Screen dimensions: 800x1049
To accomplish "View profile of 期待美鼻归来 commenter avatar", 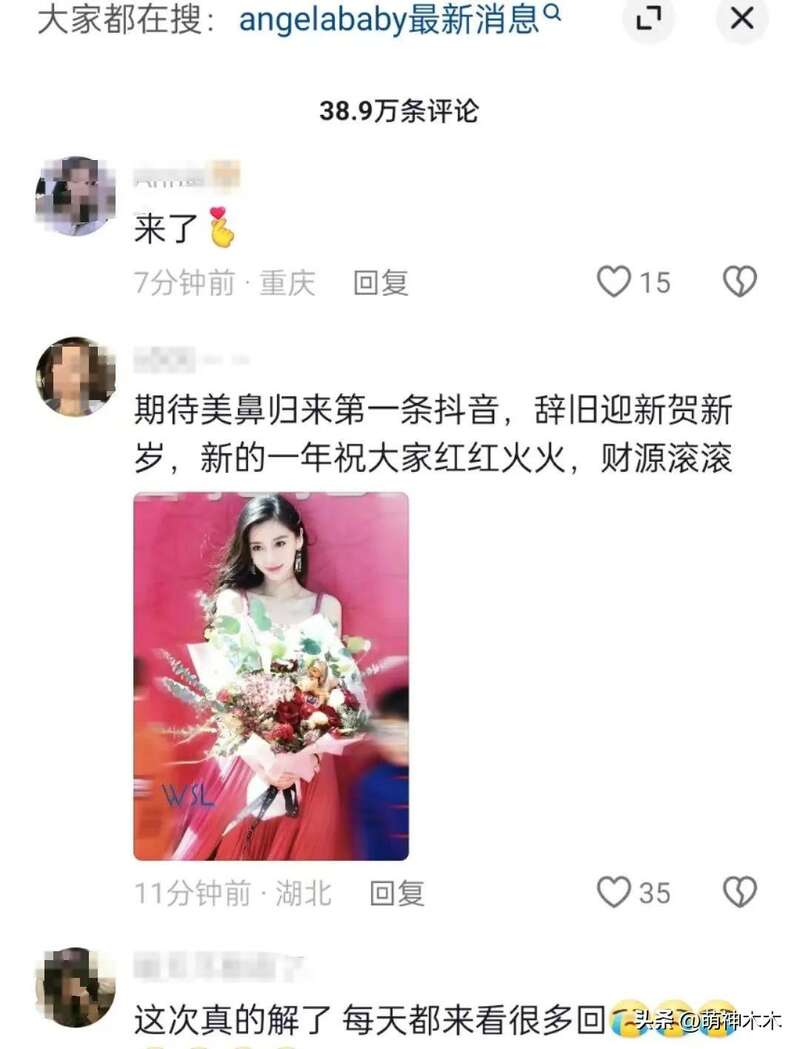I will click(75, 376).
